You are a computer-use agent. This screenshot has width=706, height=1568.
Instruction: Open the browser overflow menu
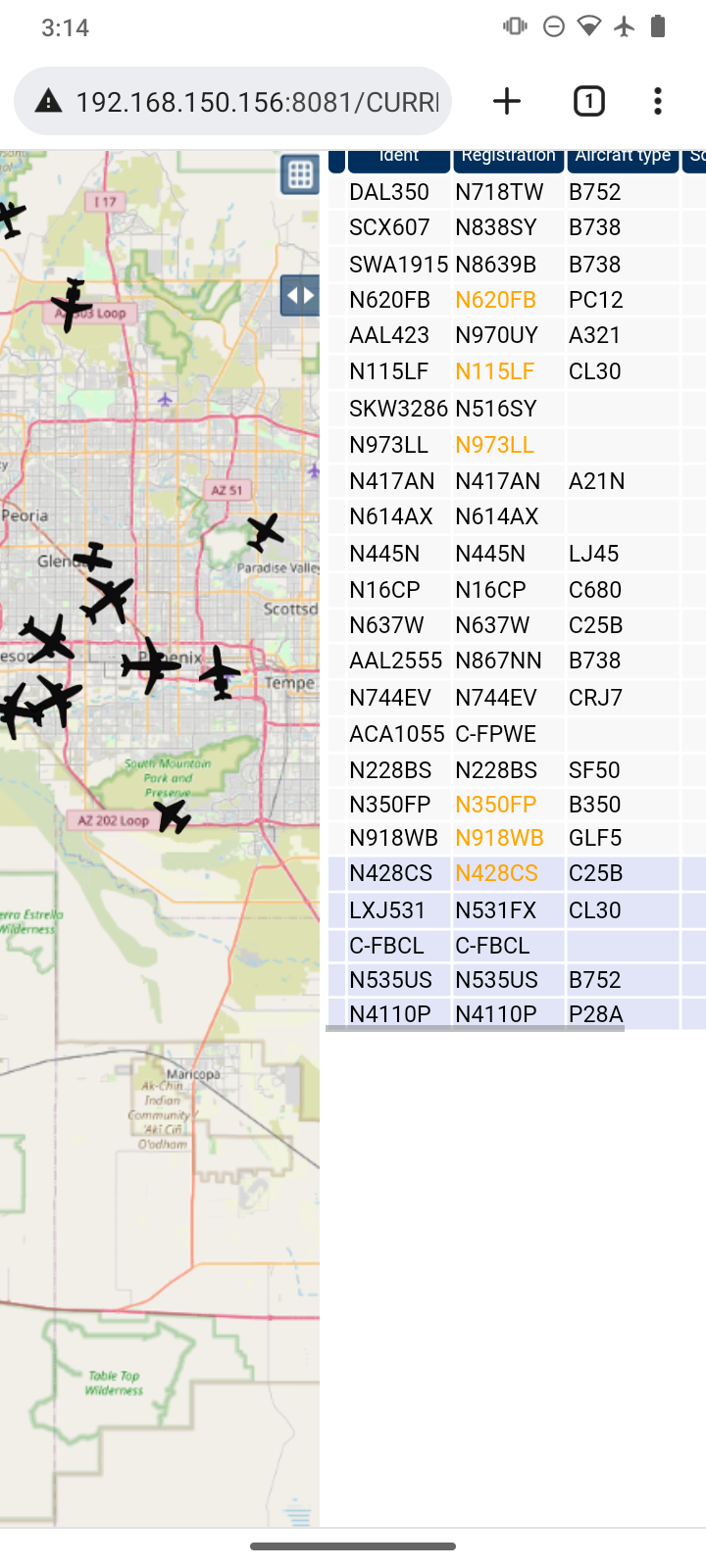658,101
